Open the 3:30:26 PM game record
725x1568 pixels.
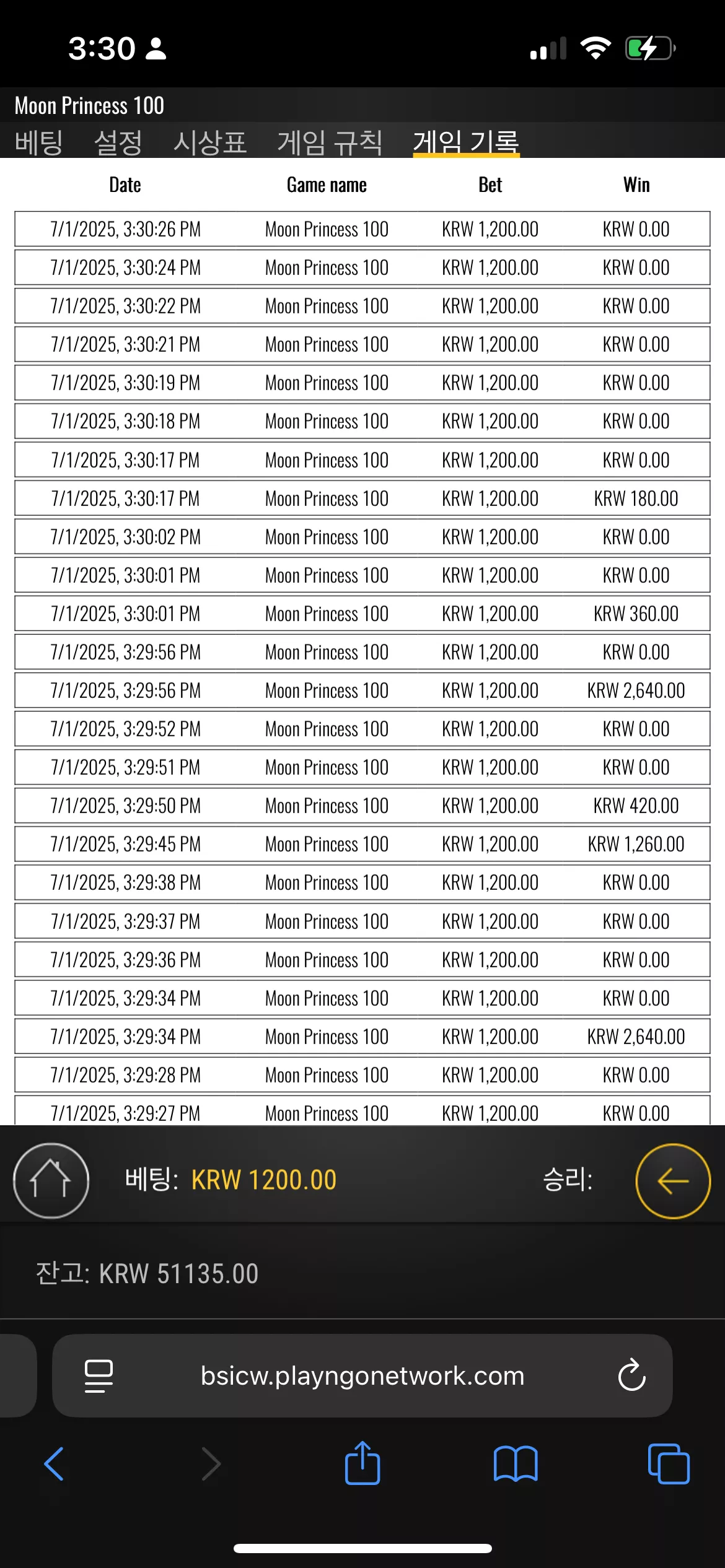[362, 229]
